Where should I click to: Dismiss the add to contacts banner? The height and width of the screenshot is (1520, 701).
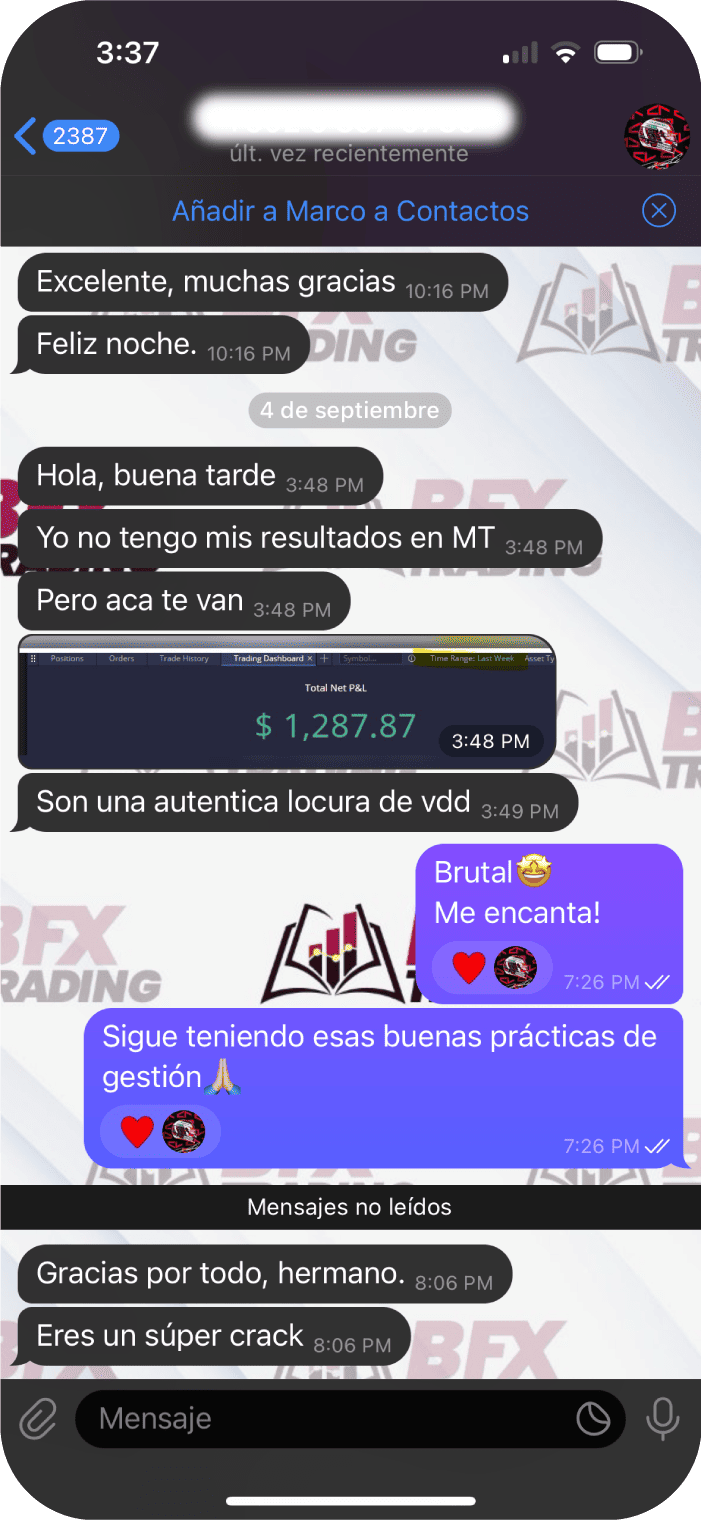[x=658, y=211]
